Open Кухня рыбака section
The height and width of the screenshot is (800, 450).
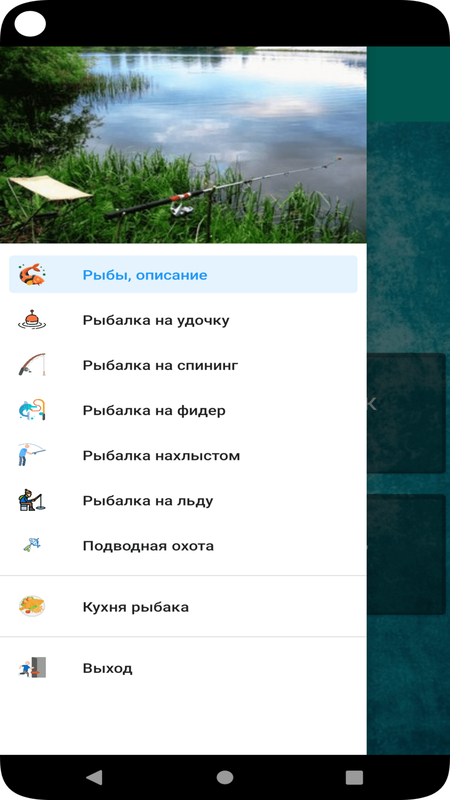[183, 607]
